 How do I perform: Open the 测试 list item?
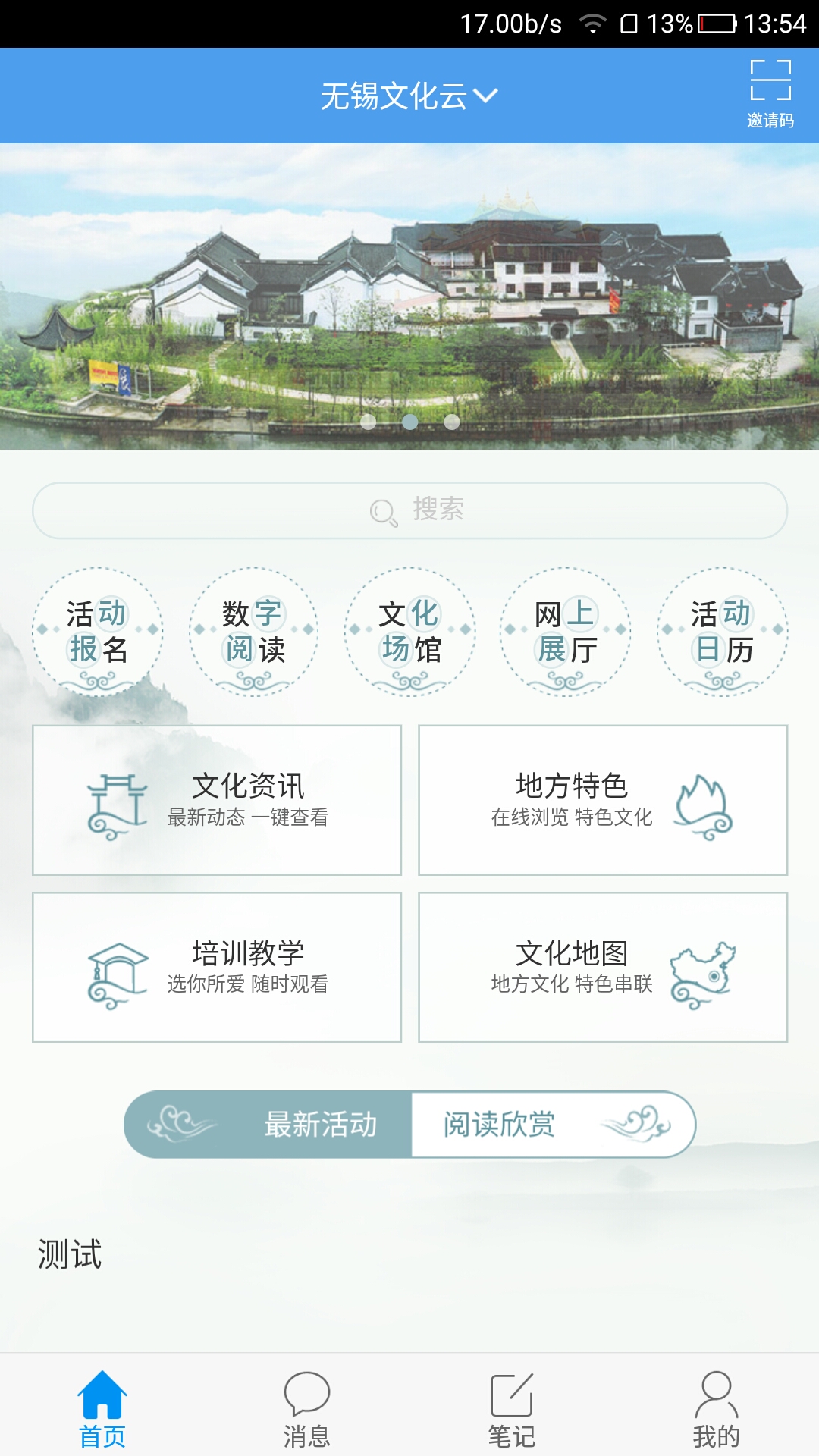click(70, 1254)
